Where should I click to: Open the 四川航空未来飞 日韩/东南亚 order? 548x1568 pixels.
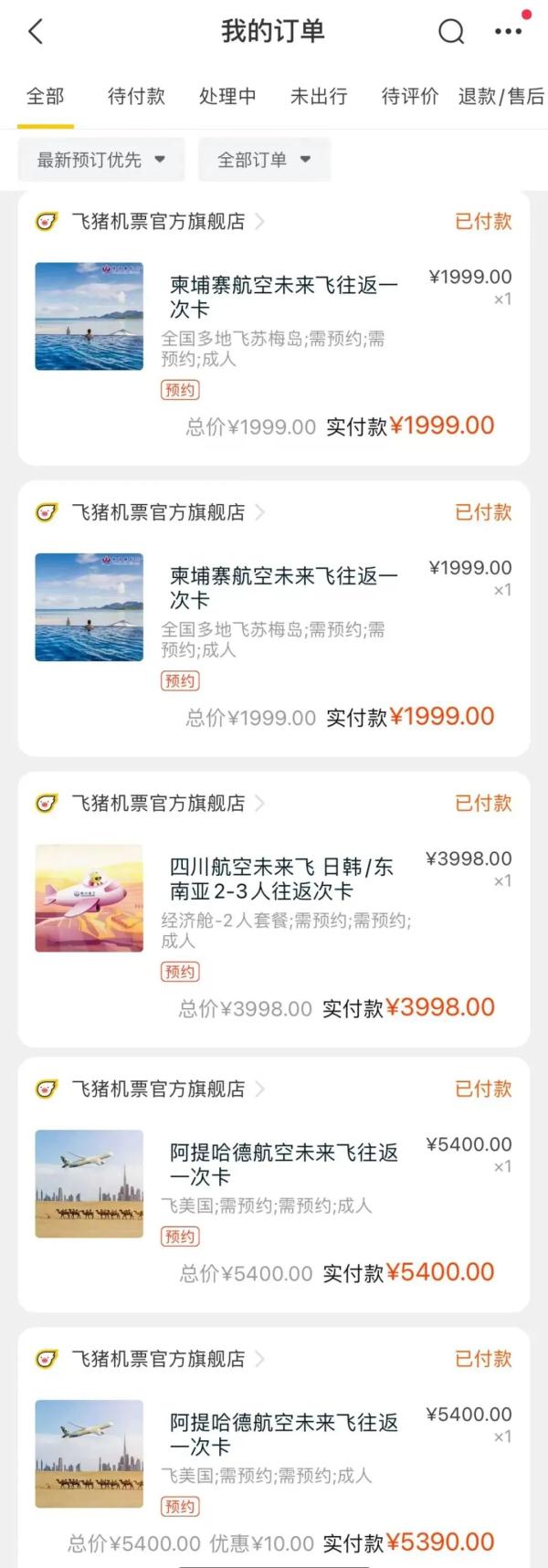point(282,879)
